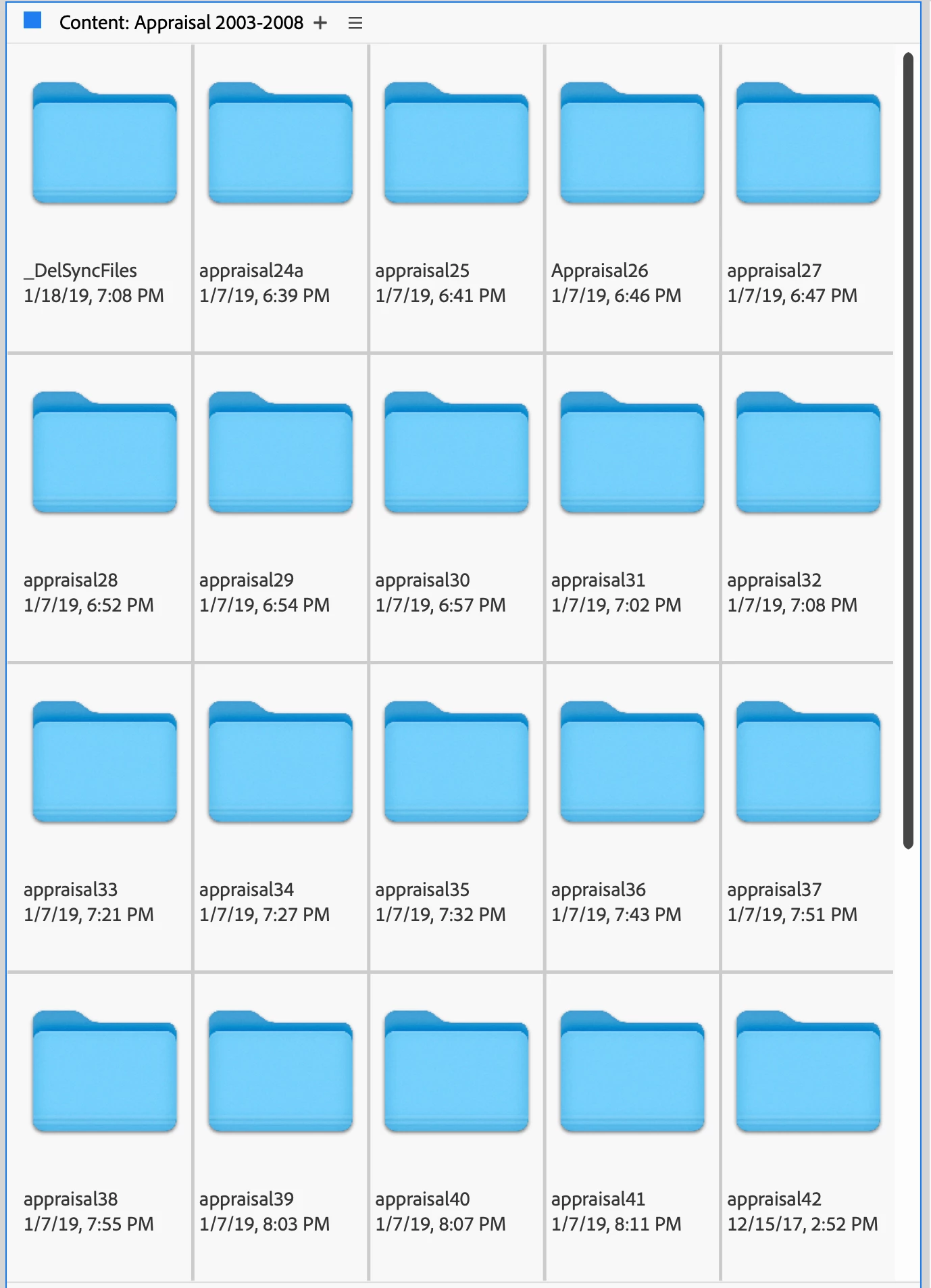Open the Appraisal26 folder
Image resolution: width=931 pixels, height=1288 pixels.
pos(632,144)
